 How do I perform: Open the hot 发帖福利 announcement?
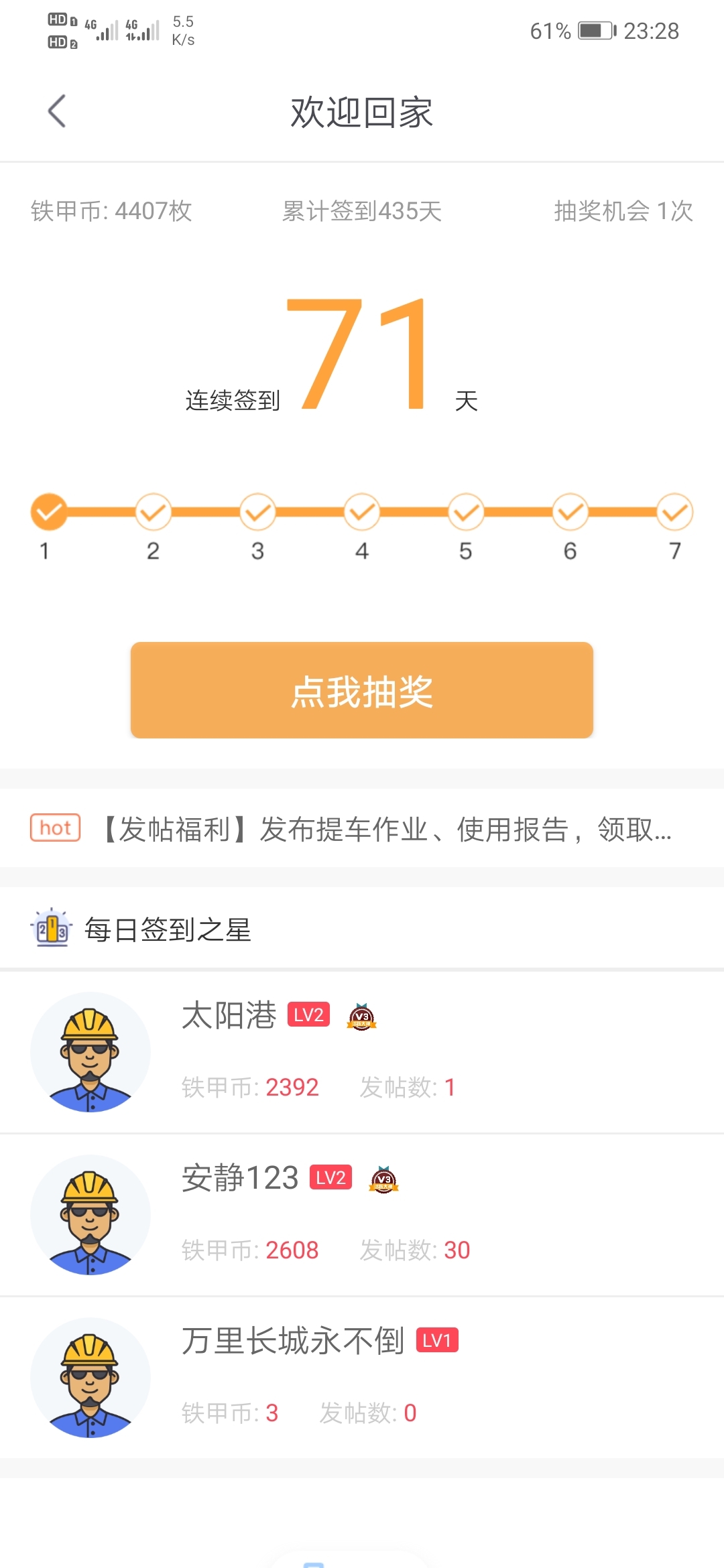tap(362, 828)
